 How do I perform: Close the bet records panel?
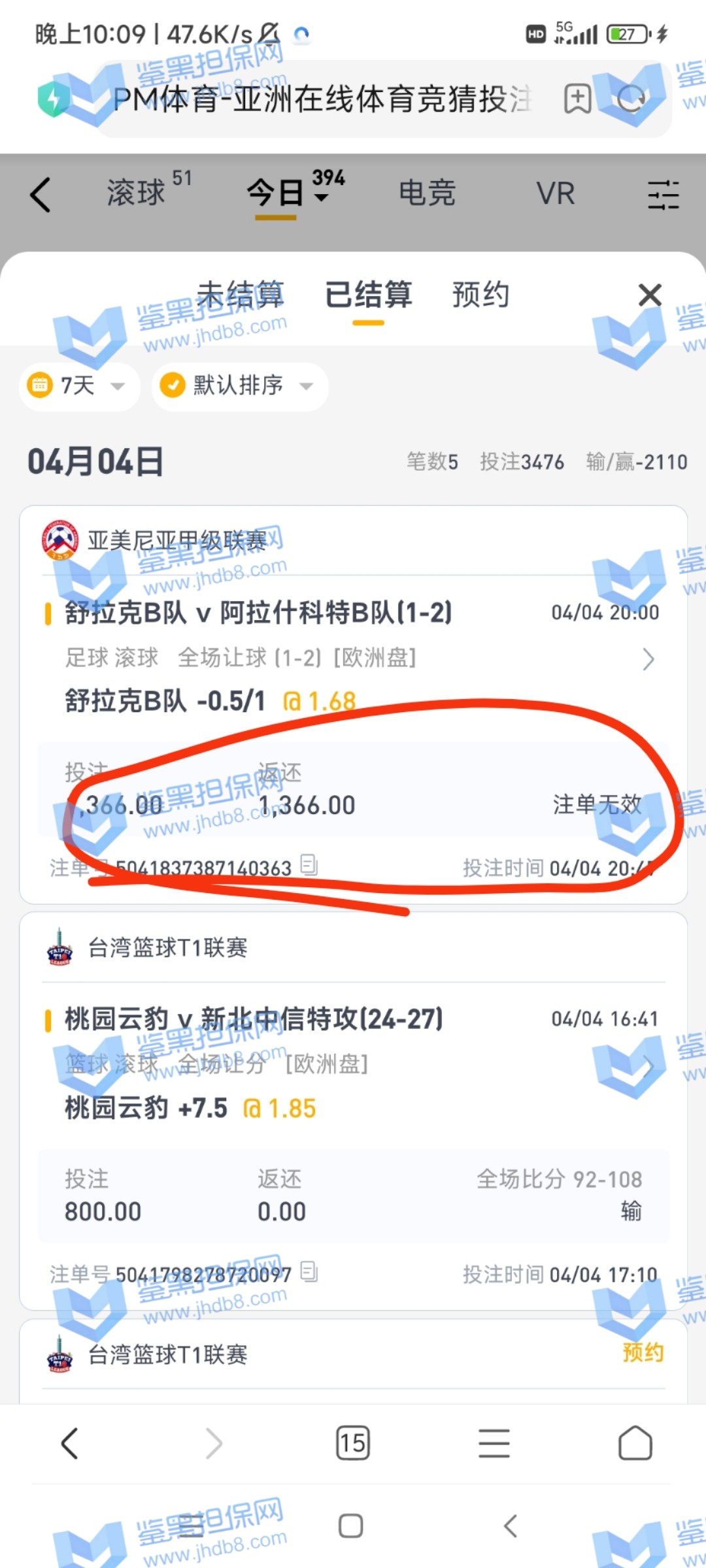click(x=649, y=295)
